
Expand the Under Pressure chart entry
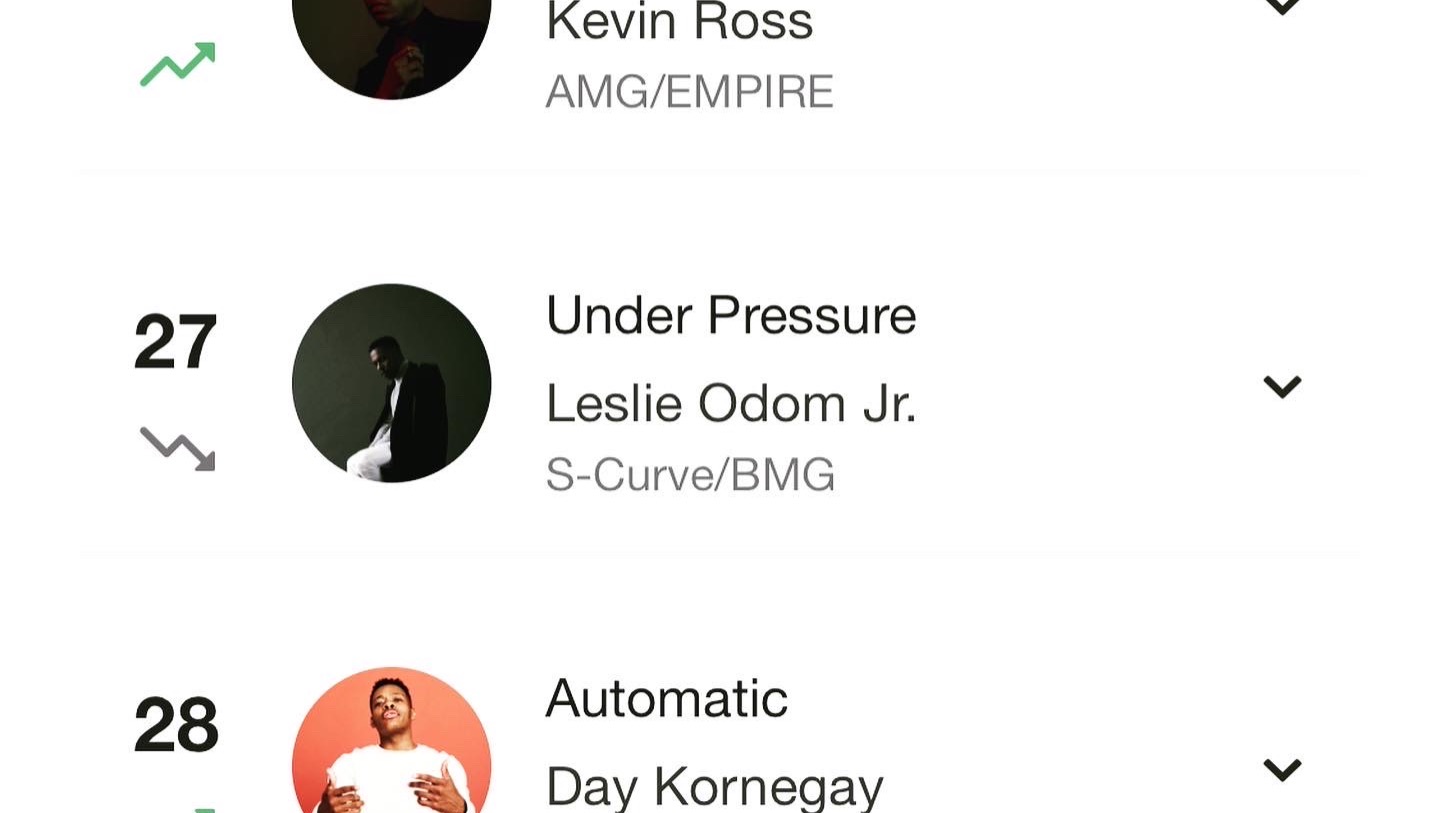click(x=1282, y=386)
